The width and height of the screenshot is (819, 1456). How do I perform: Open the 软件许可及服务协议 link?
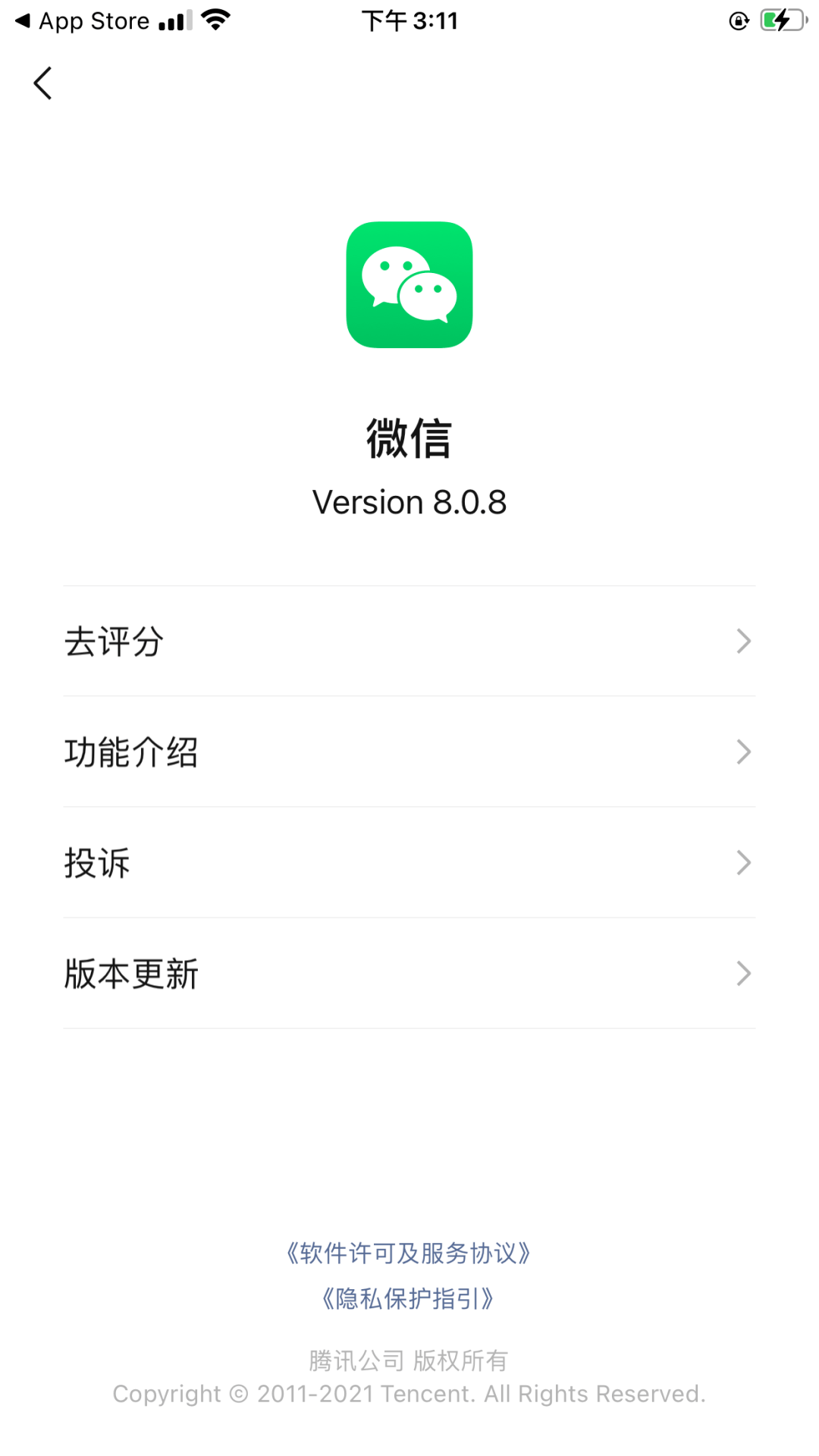[x=408, y=1253]
